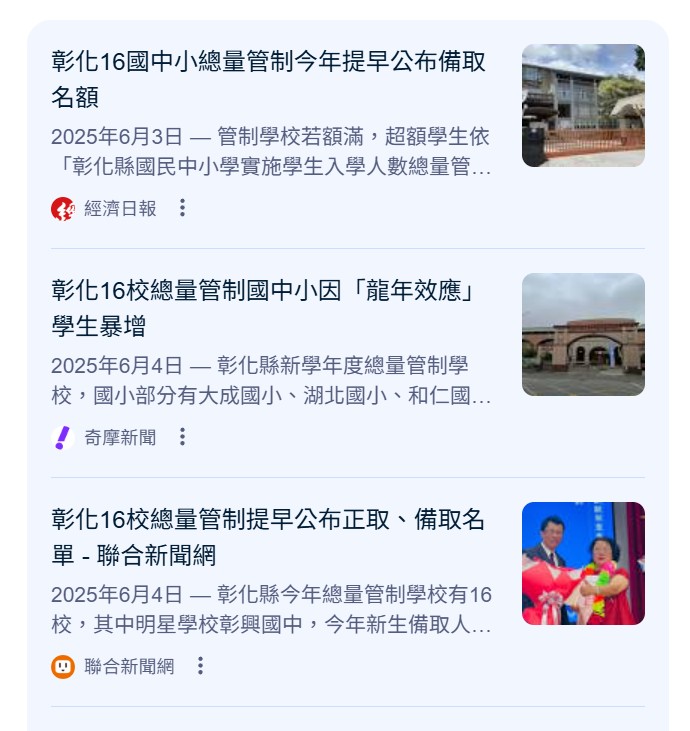Screen dimensions: 690x731
Task: Open the options menu beside 奇摩新聞
Action: (x=182, y=437)
